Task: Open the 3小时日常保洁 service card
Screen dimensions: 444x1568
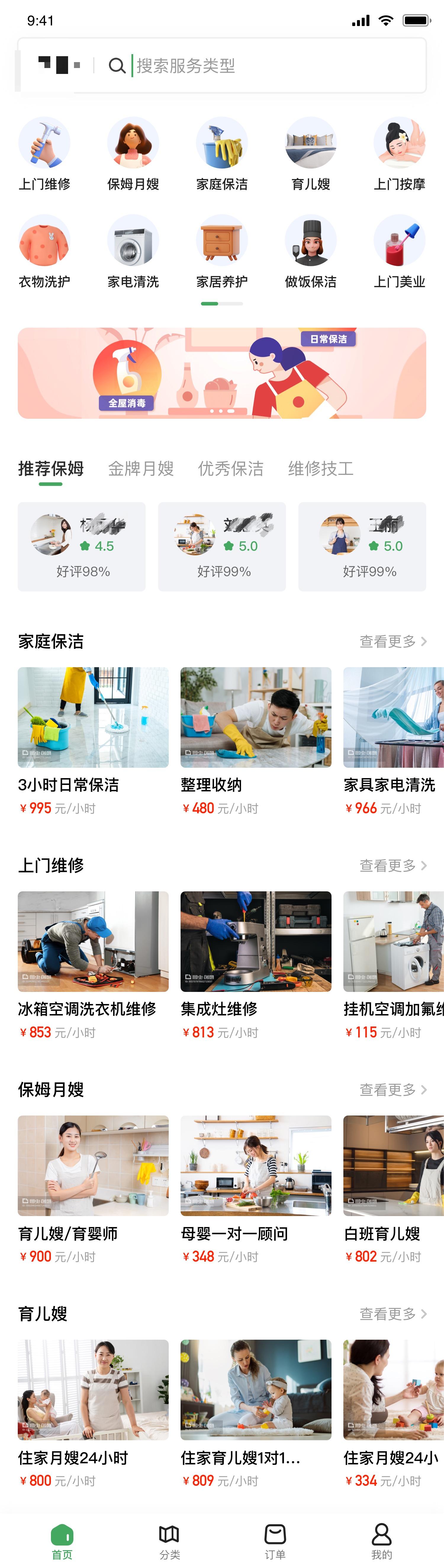Action: (93, 741)
